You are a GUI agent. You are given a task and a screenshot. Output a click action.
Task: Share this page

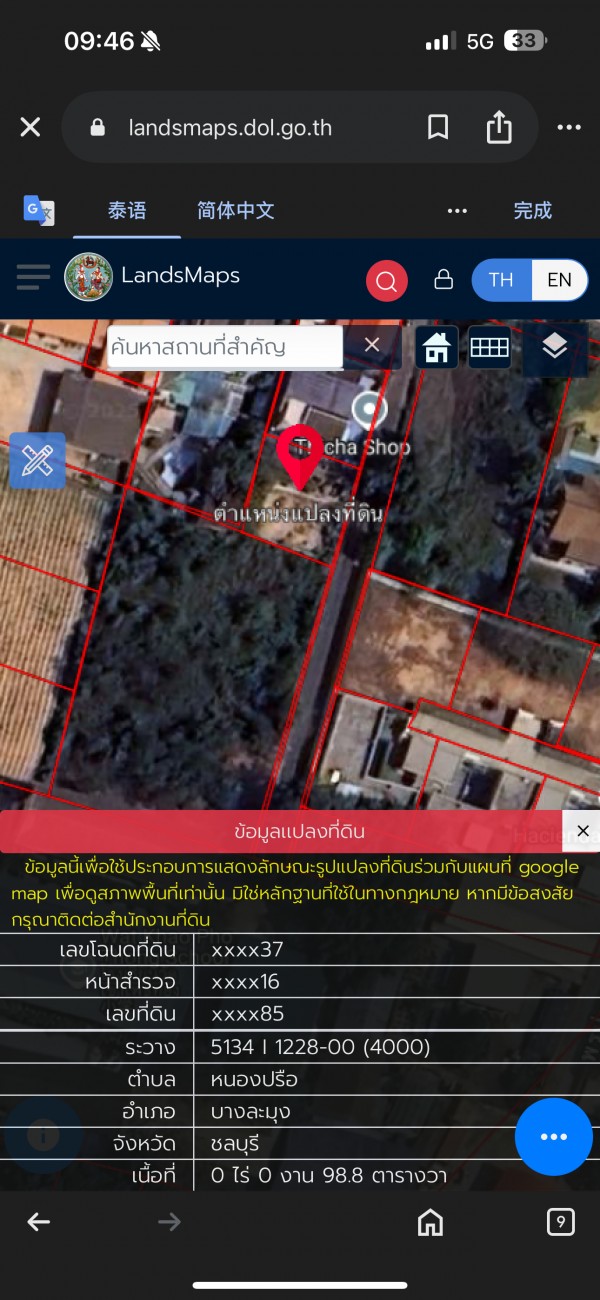499,127
